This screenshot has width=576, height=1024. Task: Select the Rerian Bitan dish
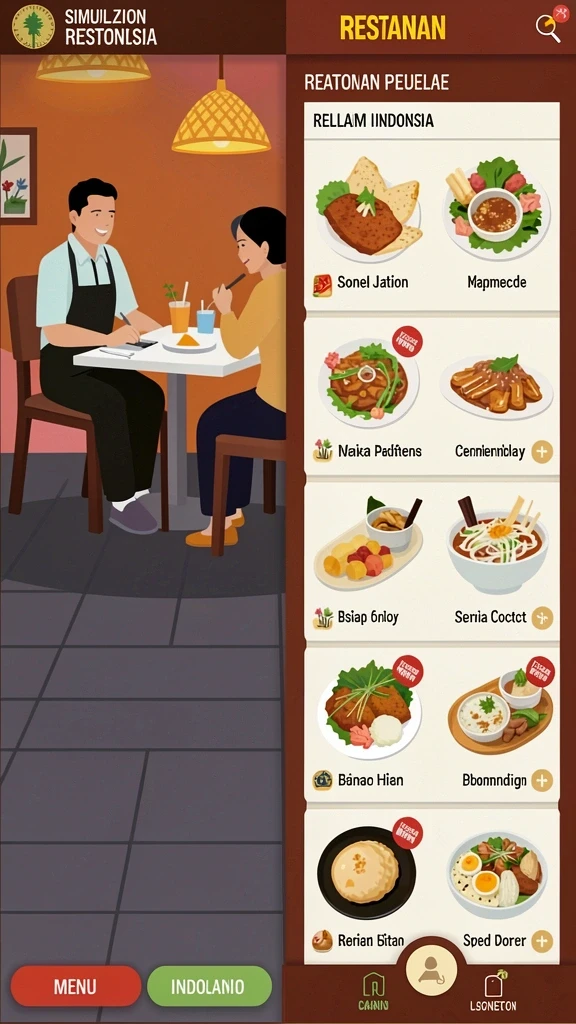[368, 886]
